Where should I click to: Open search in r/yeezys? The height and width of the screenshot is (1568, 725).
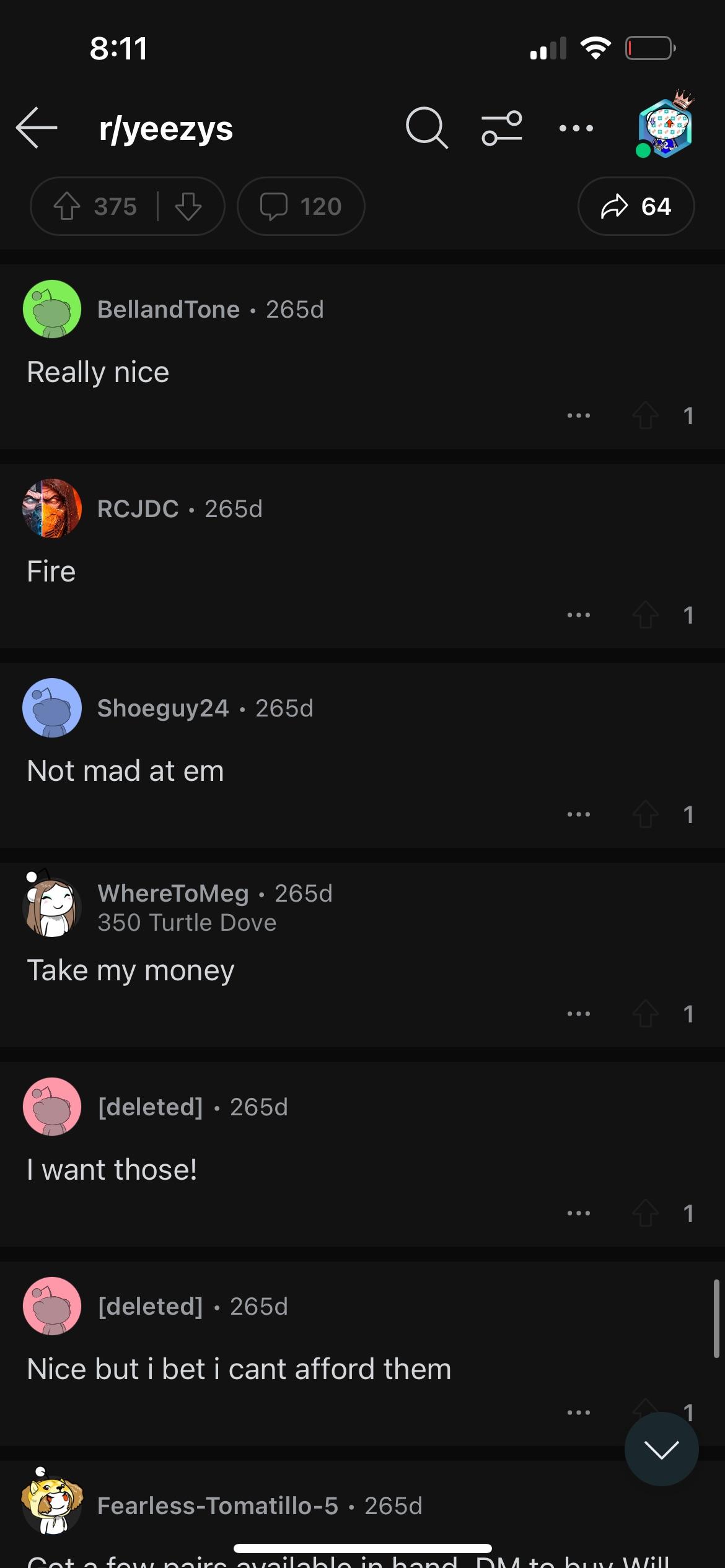(426, 128)
